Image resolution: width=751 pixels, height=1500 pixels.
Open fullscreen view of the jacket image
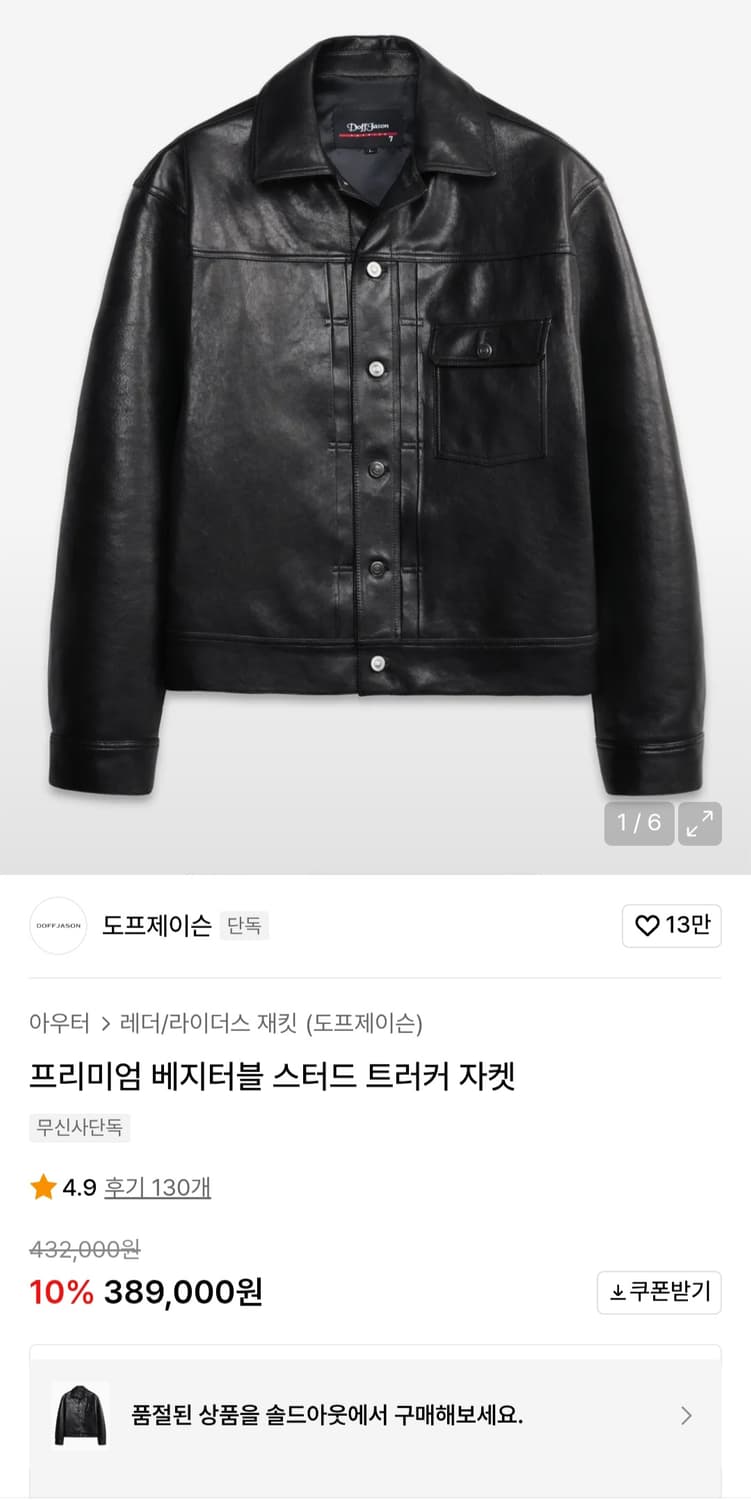(699, 823)
